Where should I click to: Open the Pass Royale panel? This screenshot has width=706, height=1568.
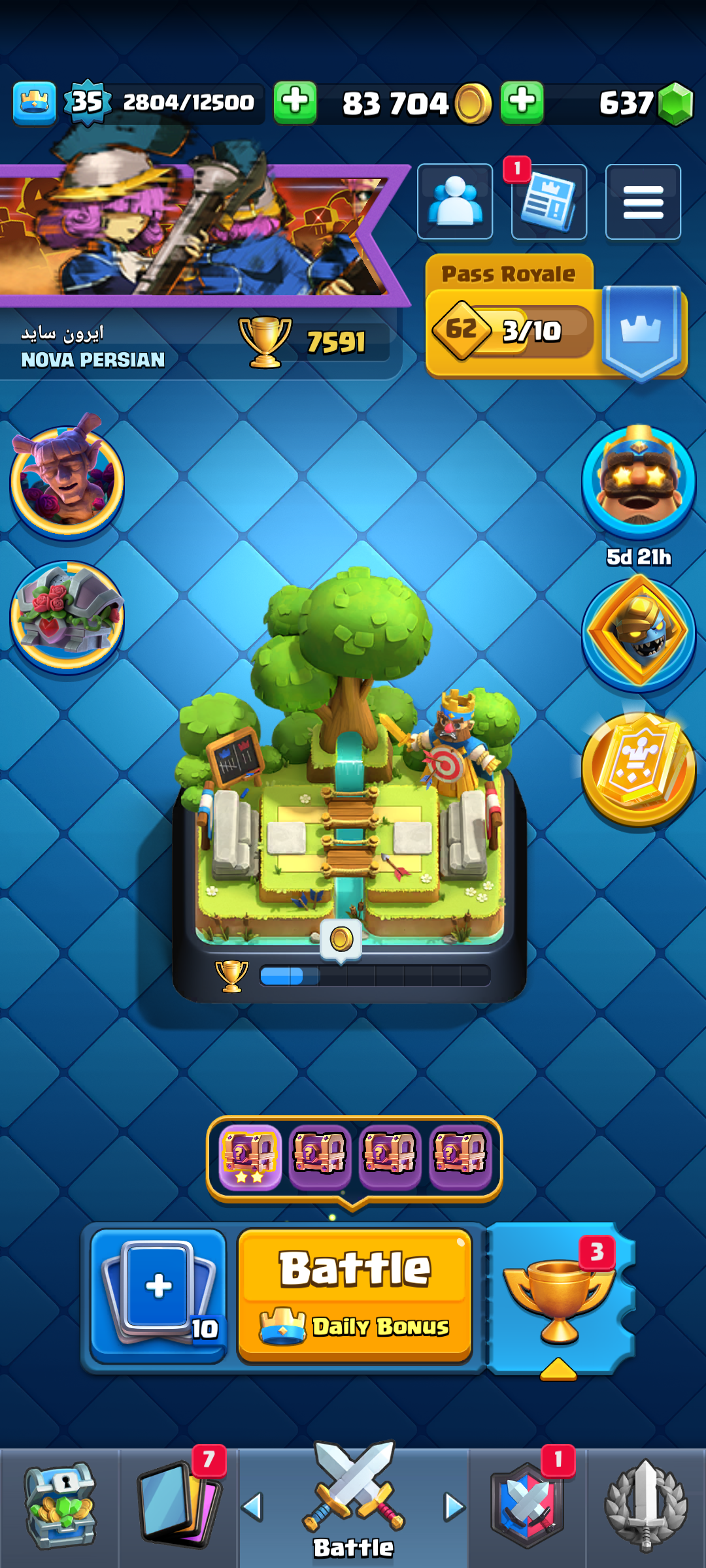556,318
